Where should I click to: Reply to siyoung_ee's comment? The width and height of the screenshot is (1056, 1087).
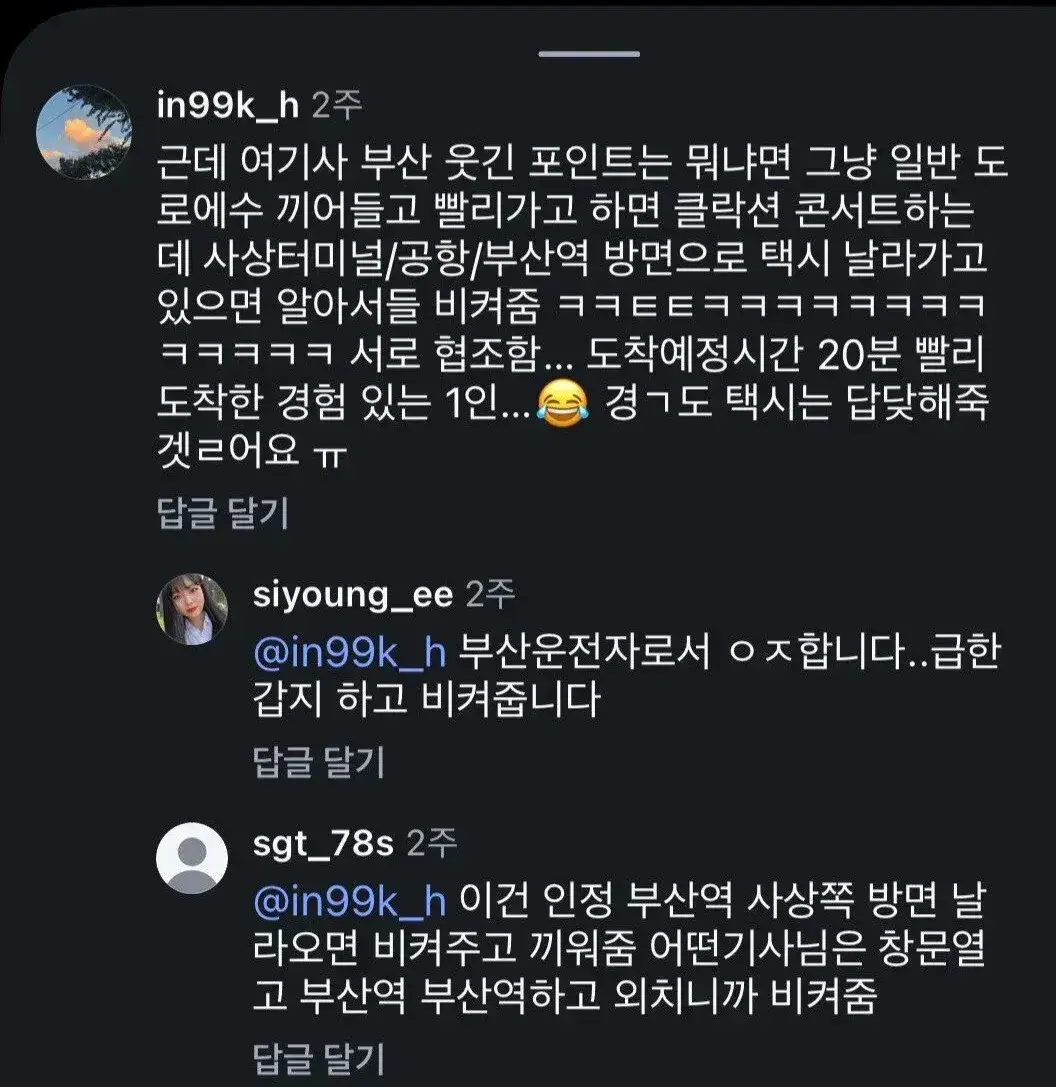click(319, 763)
